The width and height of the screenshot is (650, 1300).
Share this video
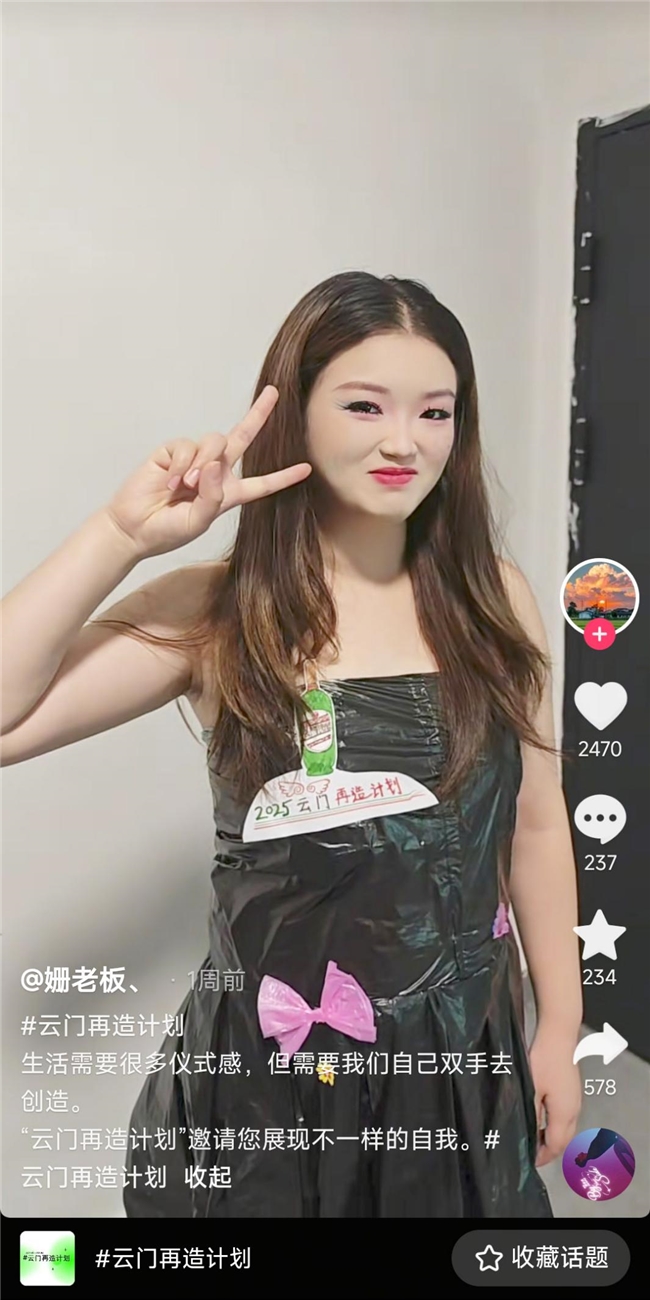600,1046
